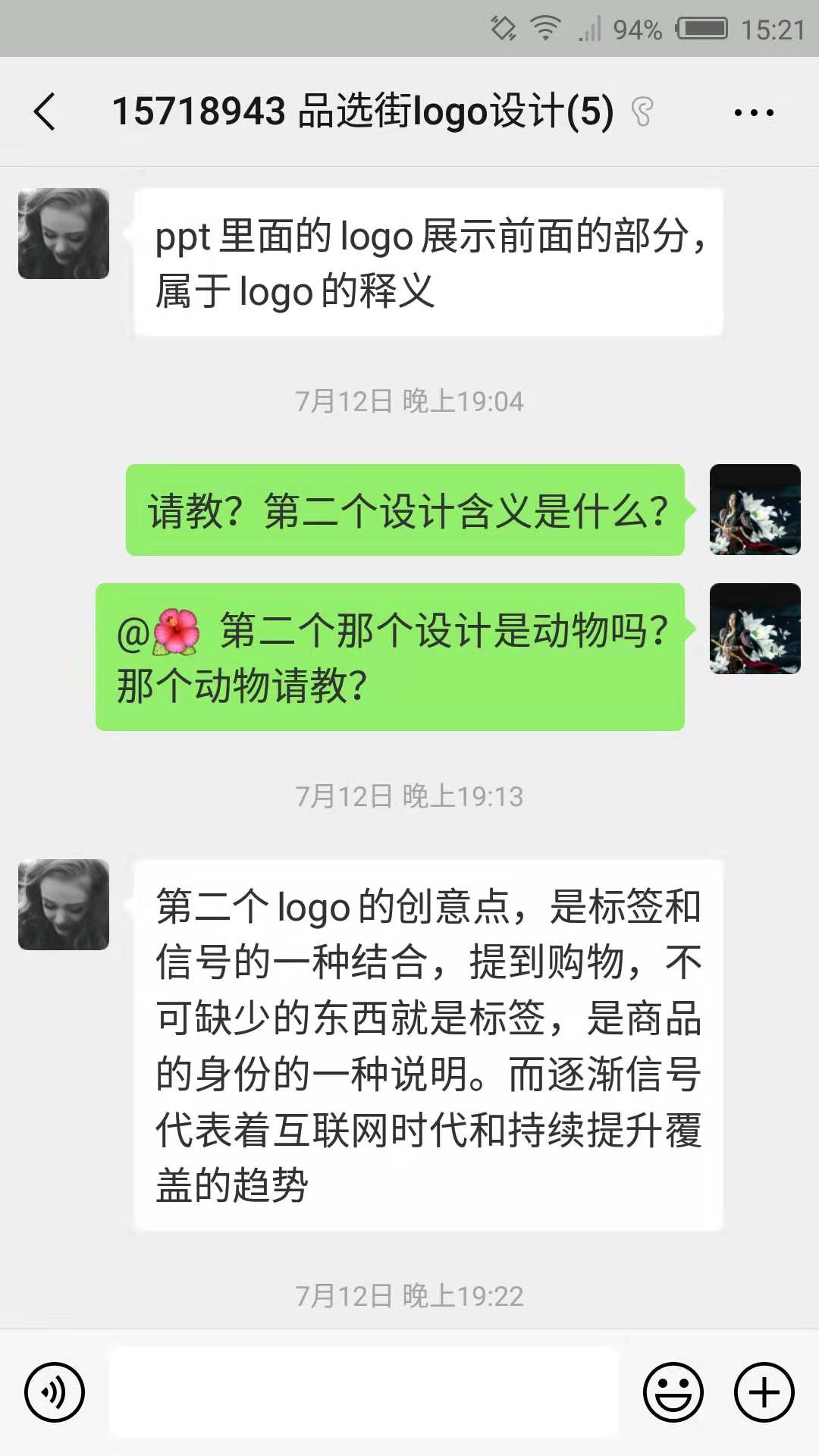The width and height of the screenshot is (819, 1456).
Task: Open my avatar beside 第二个那个设计是动物吗 message
Action: coord(755,629)
